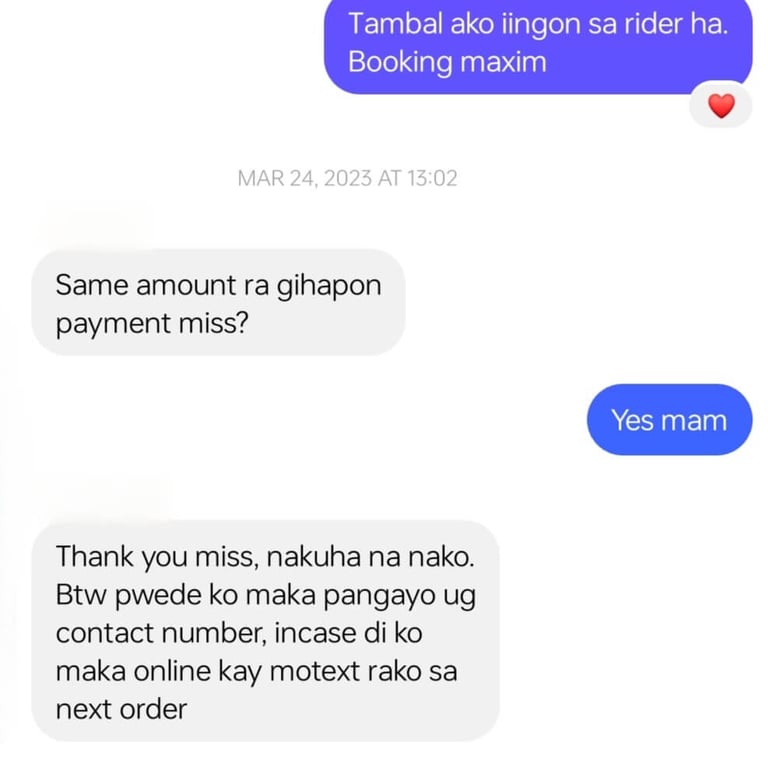Open the heart reaction on the Booking maxim message
The height and width of the screenshot is (768, 768).
click(x=721, y=105)
